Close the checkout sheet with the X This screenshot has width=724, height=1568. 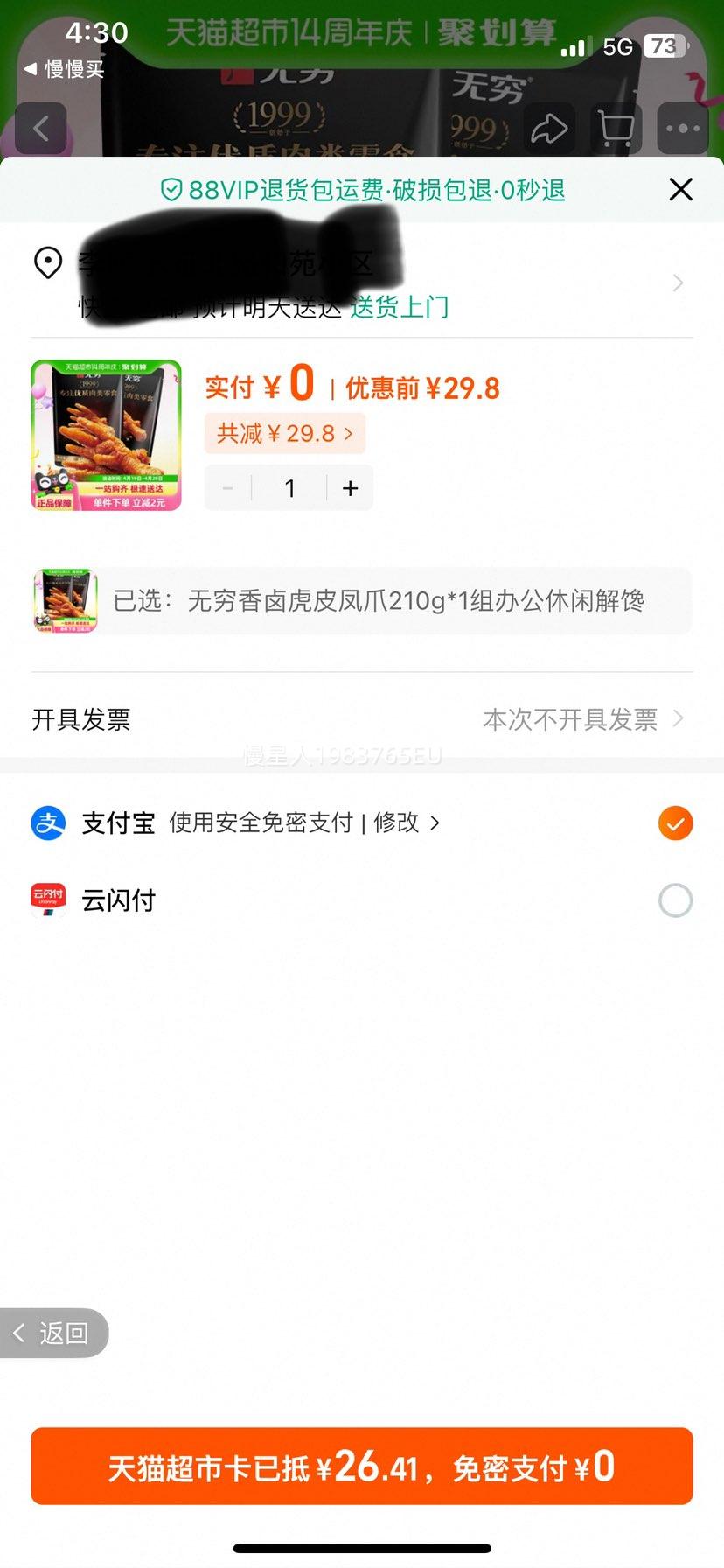[680, 189]
